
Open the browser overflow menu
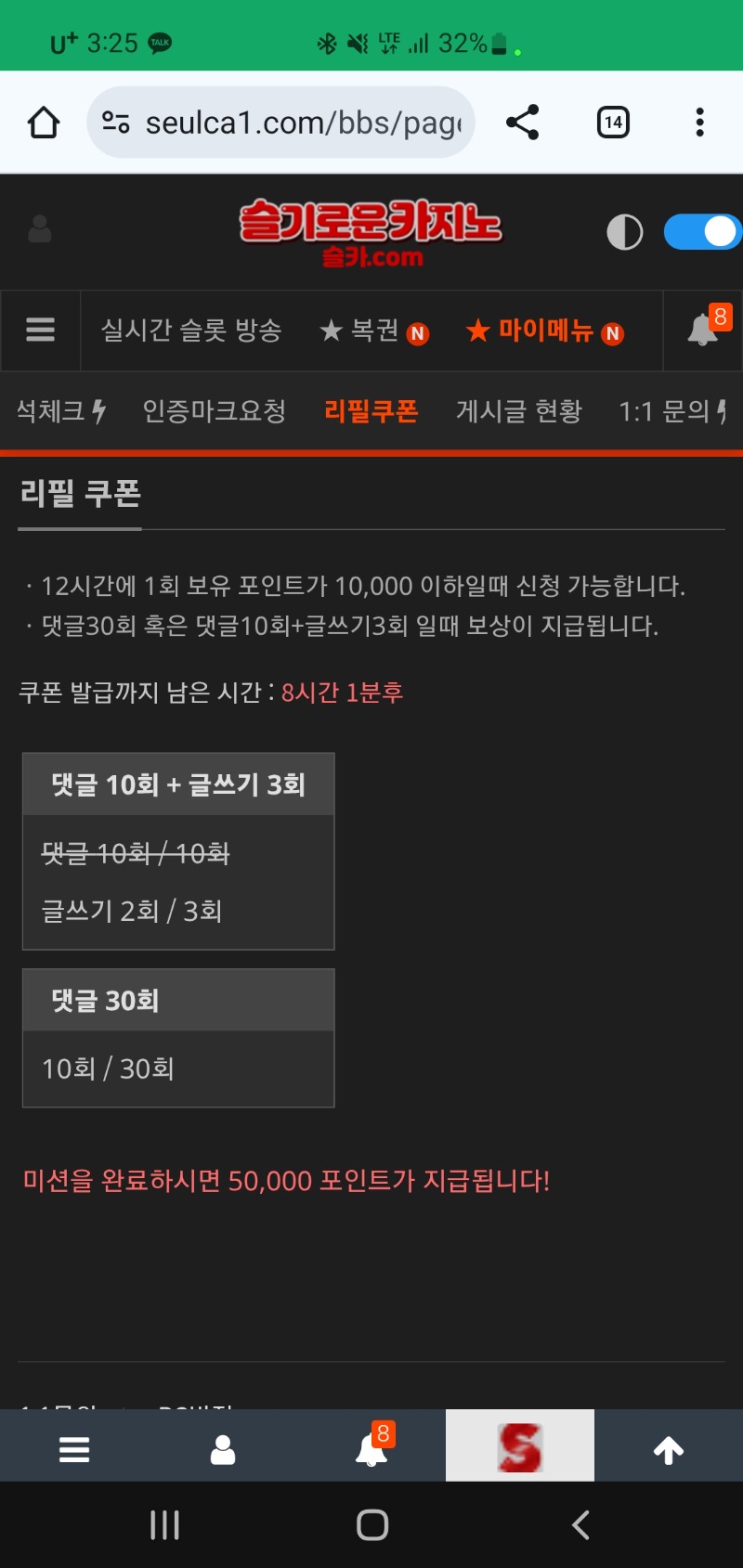(x=699, y=123)
